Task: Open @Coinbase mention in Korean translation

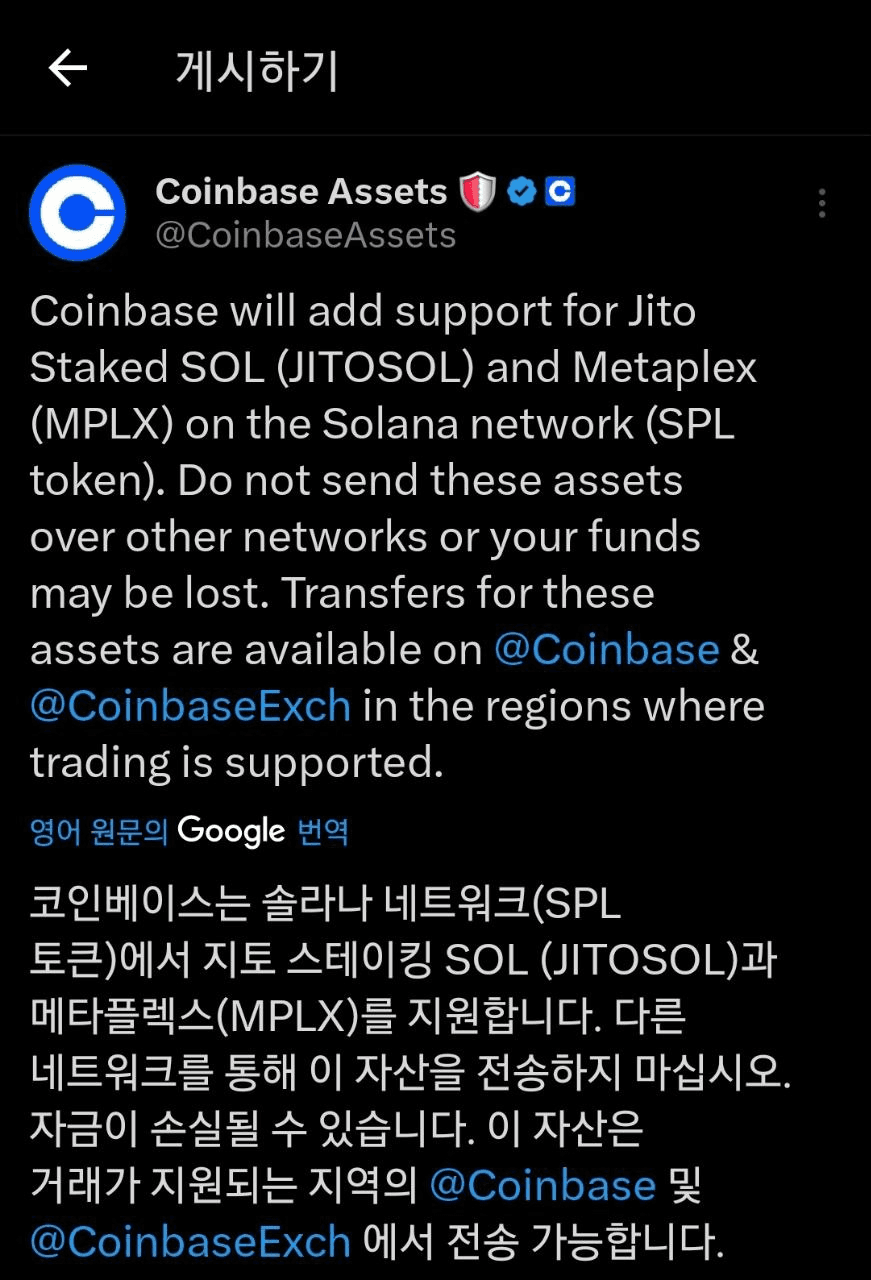Action: tap(543, 1186)
